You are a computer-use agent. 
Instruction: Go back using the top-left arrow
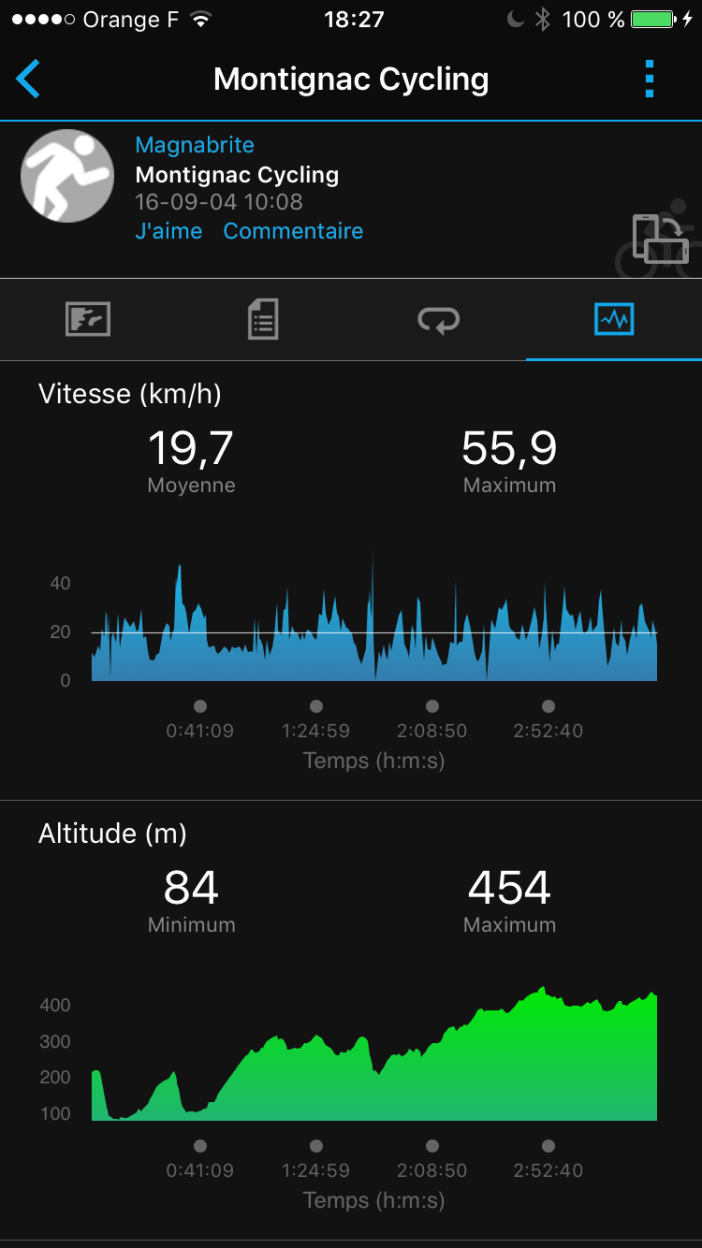tap(29, 79)
